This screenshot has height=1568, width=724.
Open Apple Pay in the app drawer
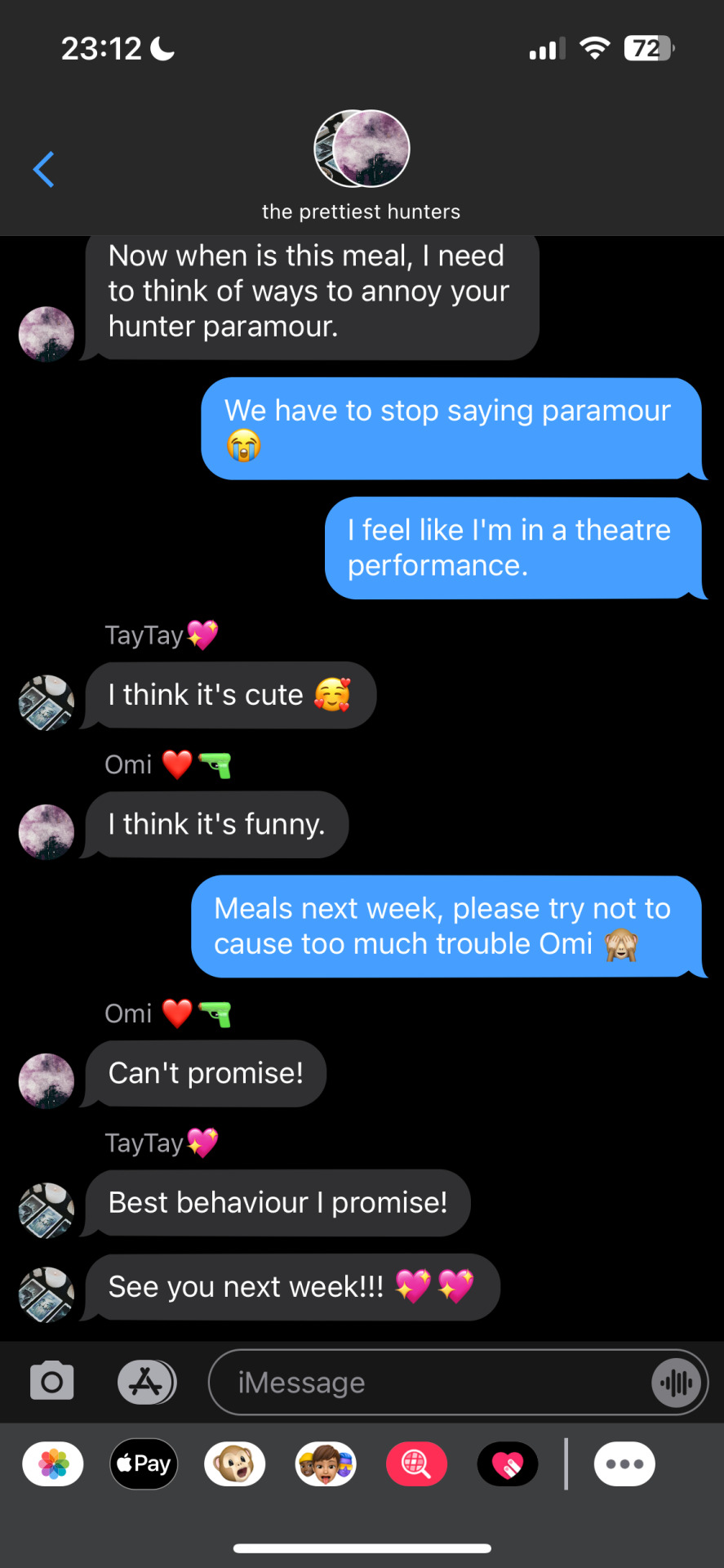144,1464
